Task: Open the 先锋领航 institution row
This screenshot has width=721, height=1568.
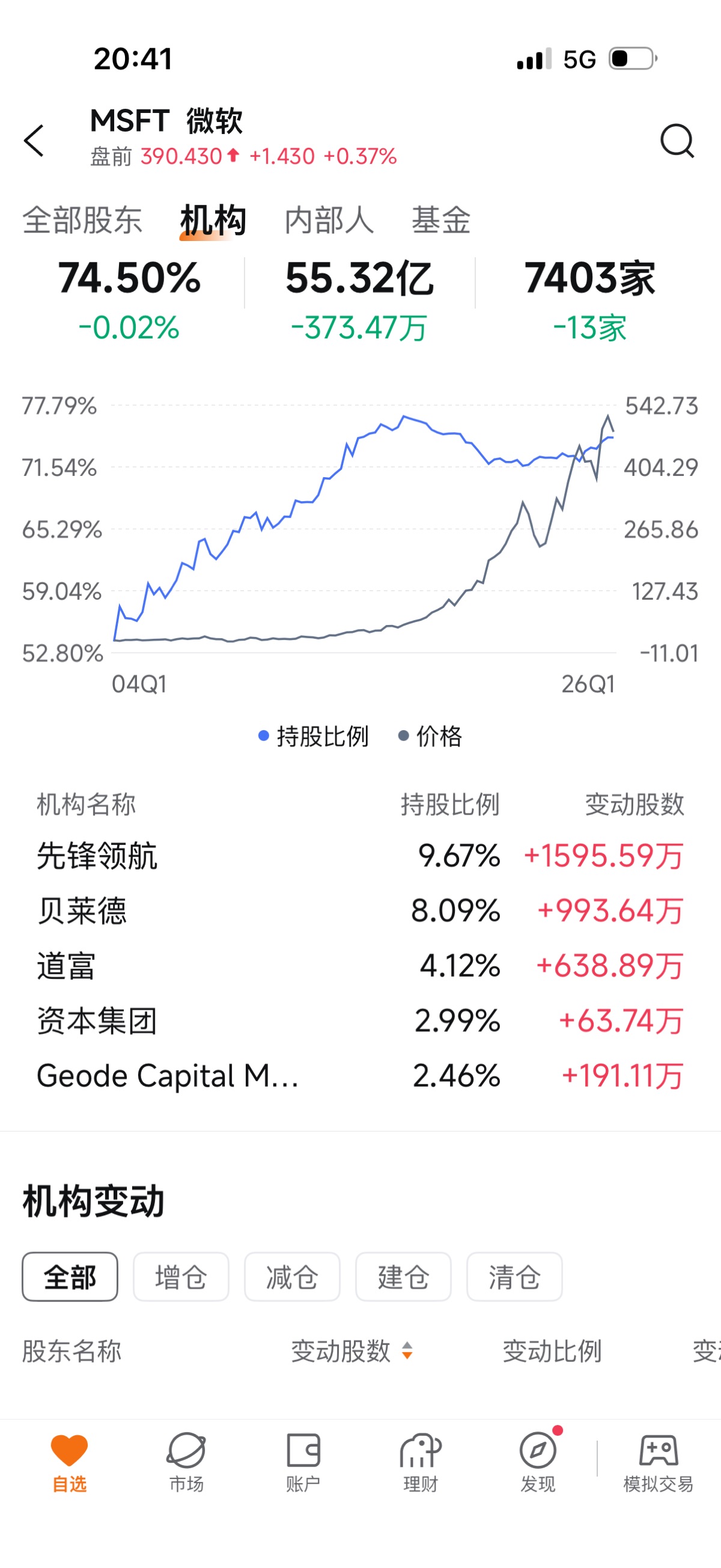Action: 360,855
